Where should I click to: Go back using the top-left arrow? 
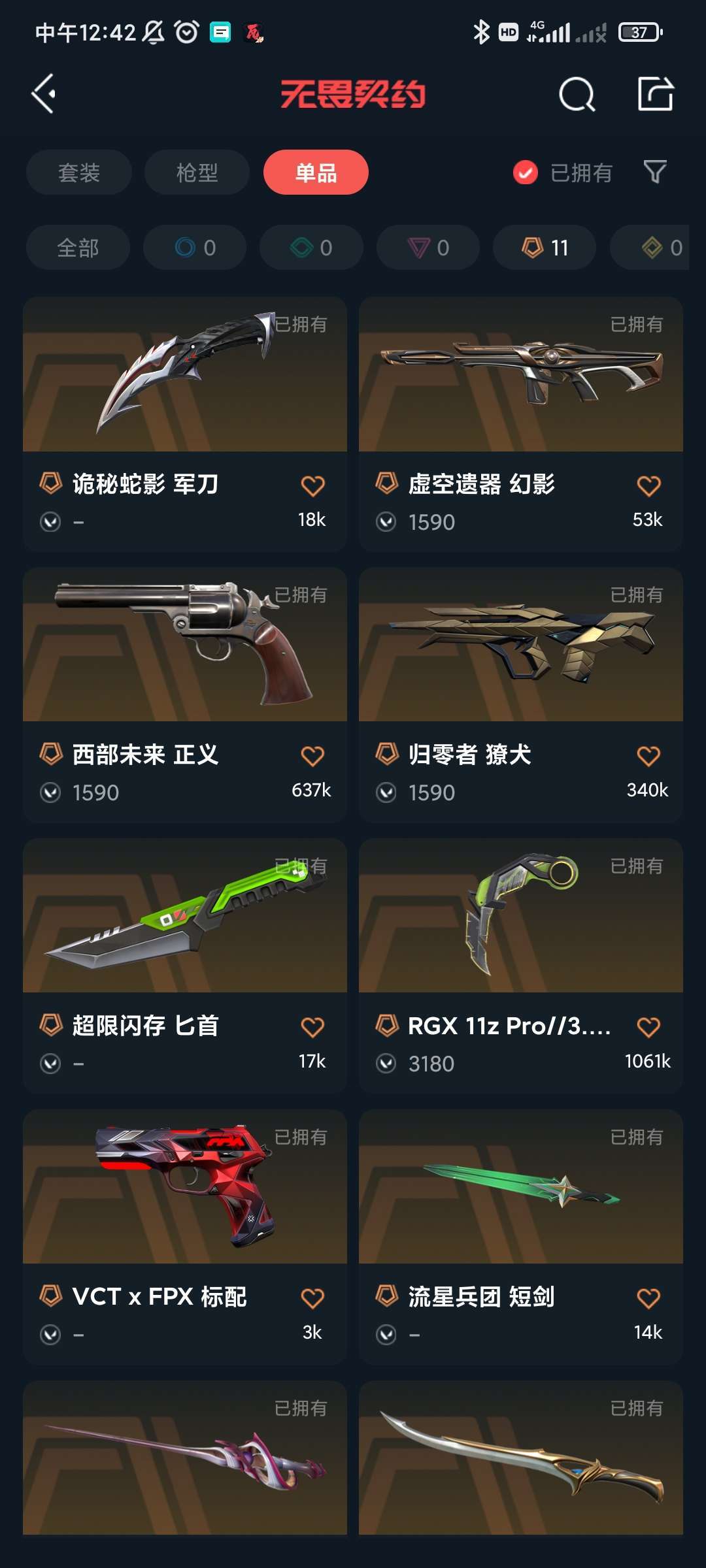tap(44, 94)
